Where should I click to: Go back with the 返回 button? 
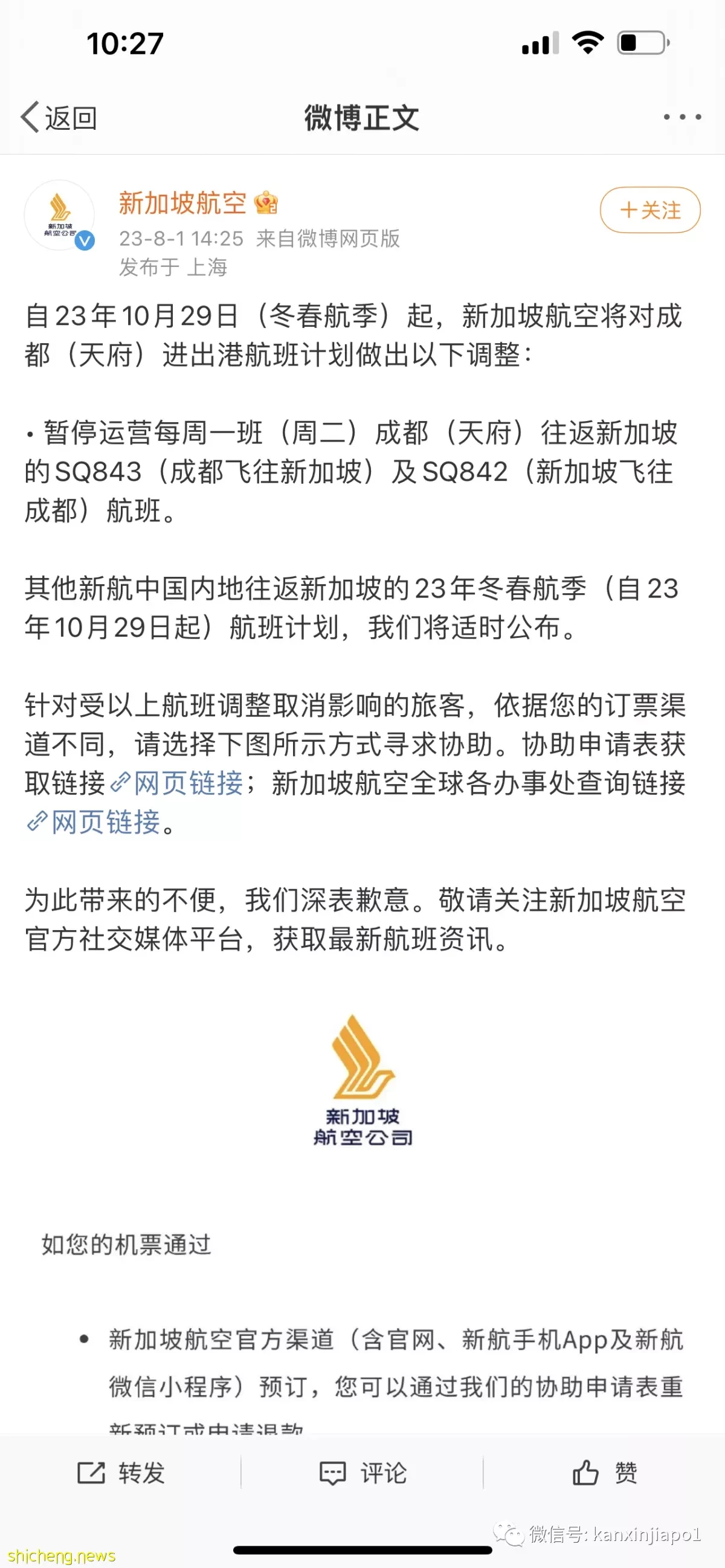(59, 117)
